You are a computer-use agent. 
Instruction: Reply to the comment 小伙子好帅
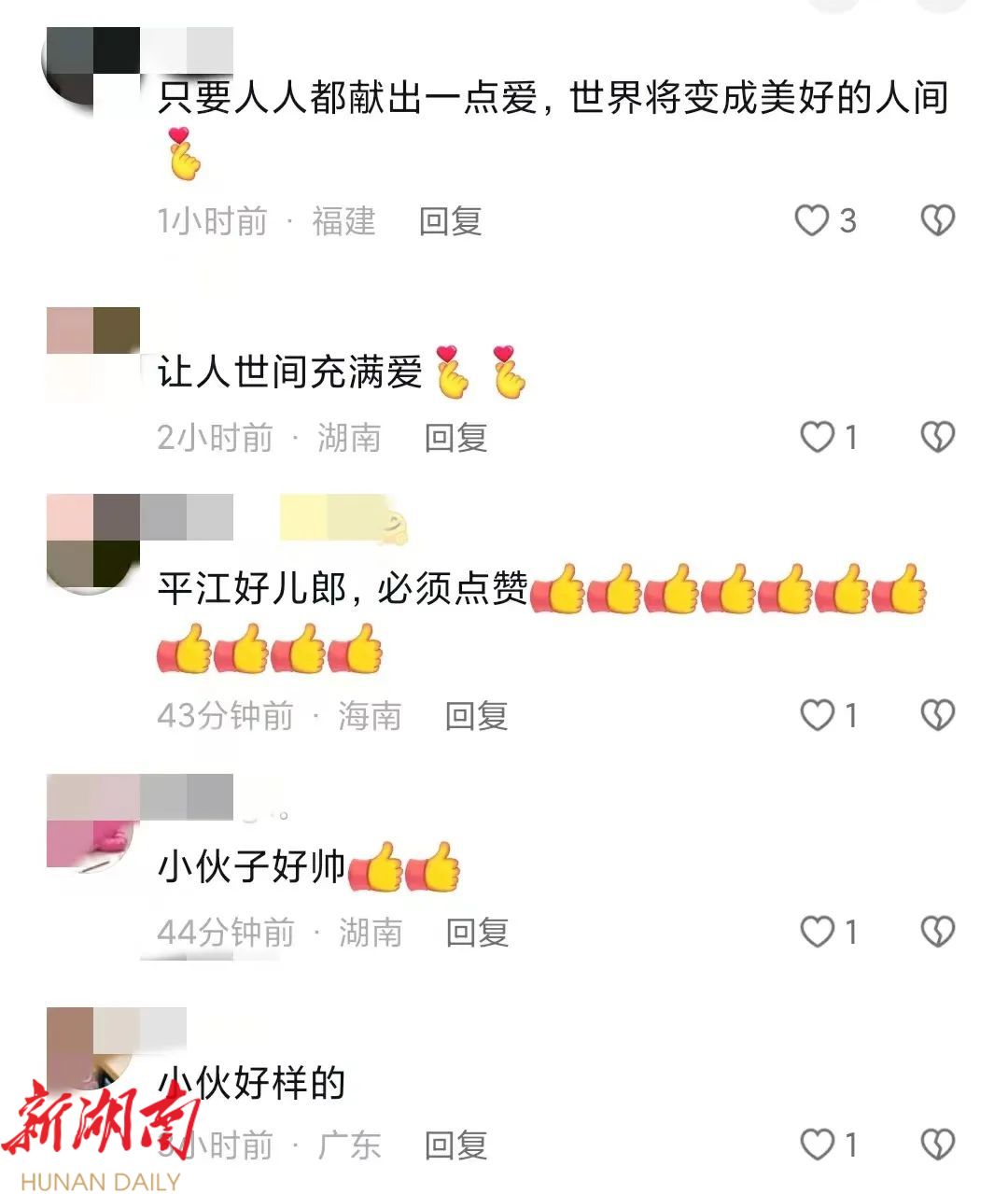pos(477,932)
